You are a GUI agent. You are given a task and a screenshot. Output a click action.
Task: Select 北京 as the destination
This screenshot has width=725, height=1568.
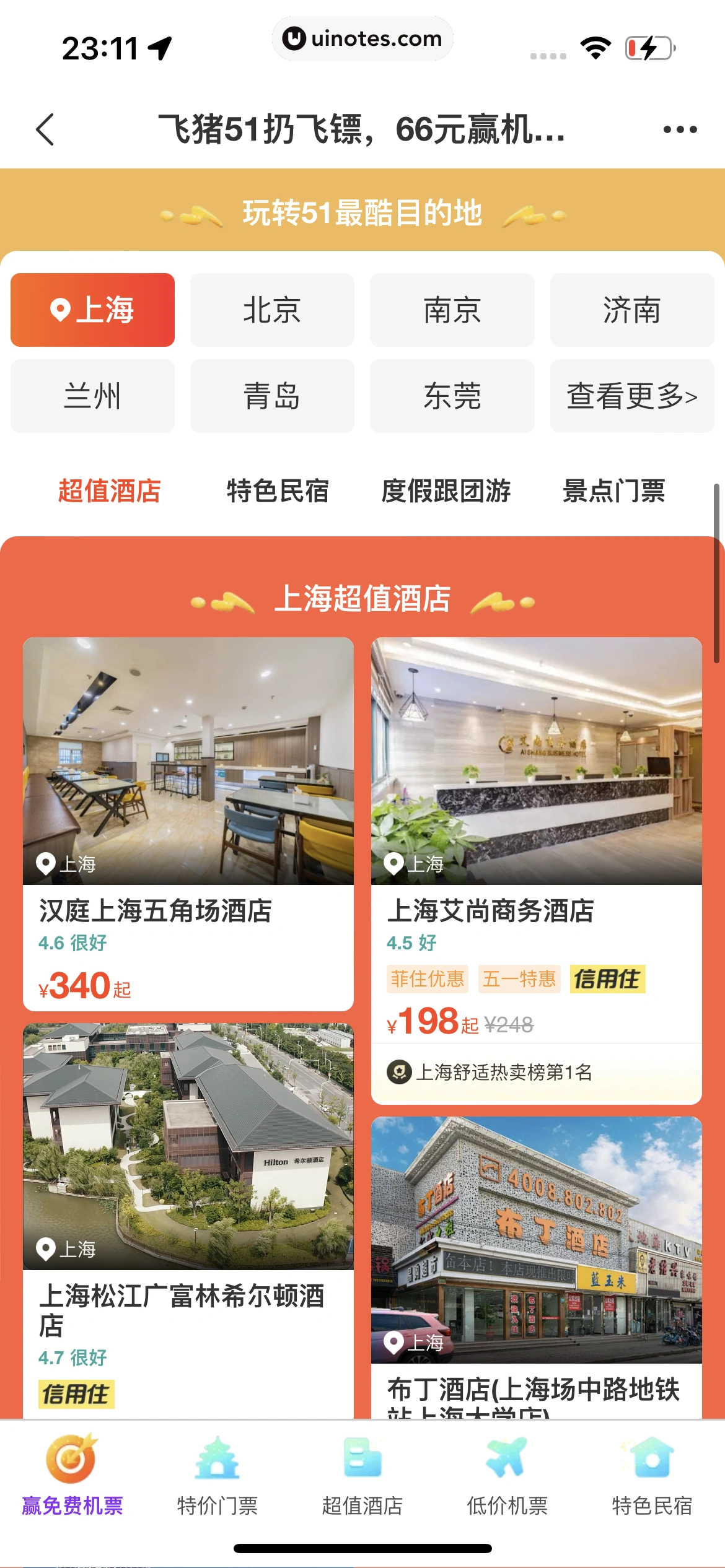272,310
